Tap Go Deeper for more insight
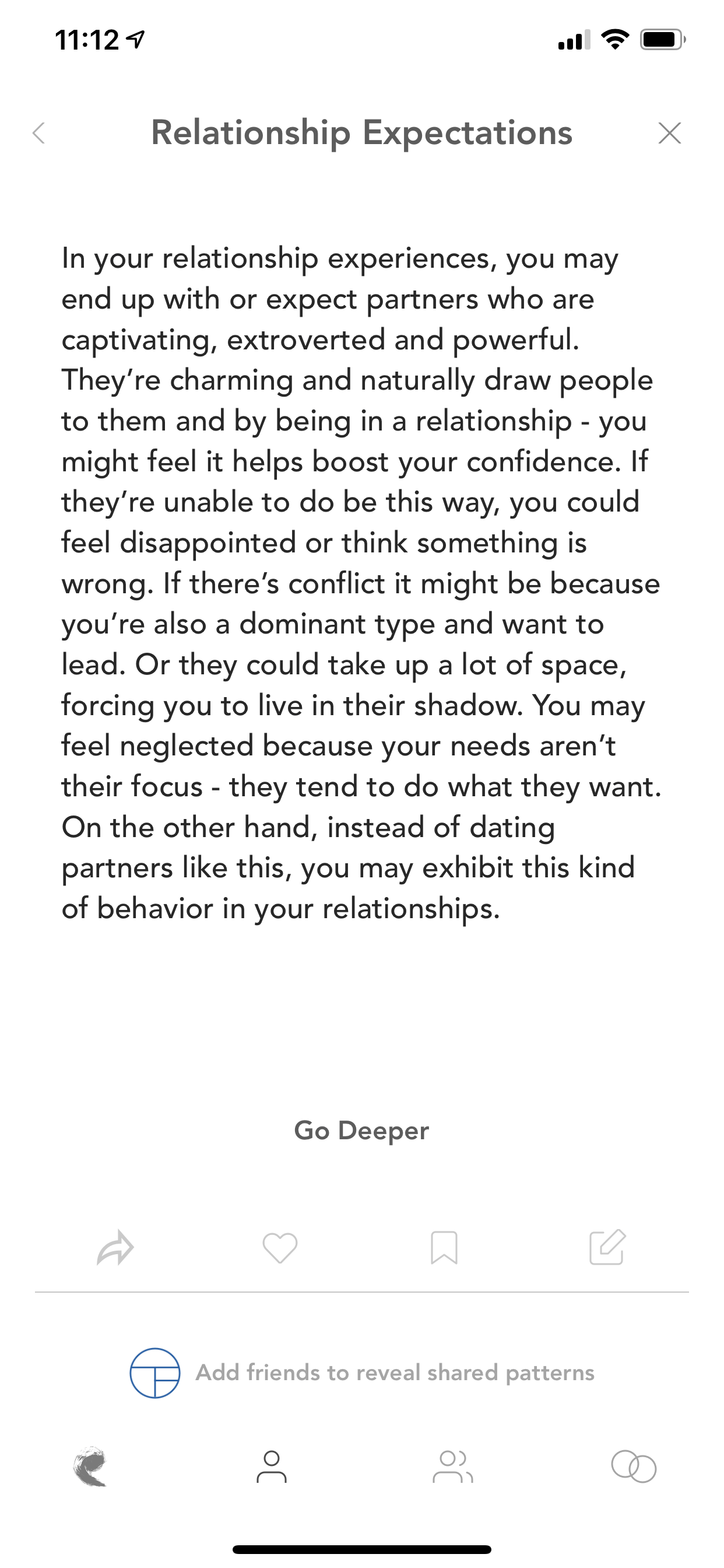 click(x=361, y=1130)
